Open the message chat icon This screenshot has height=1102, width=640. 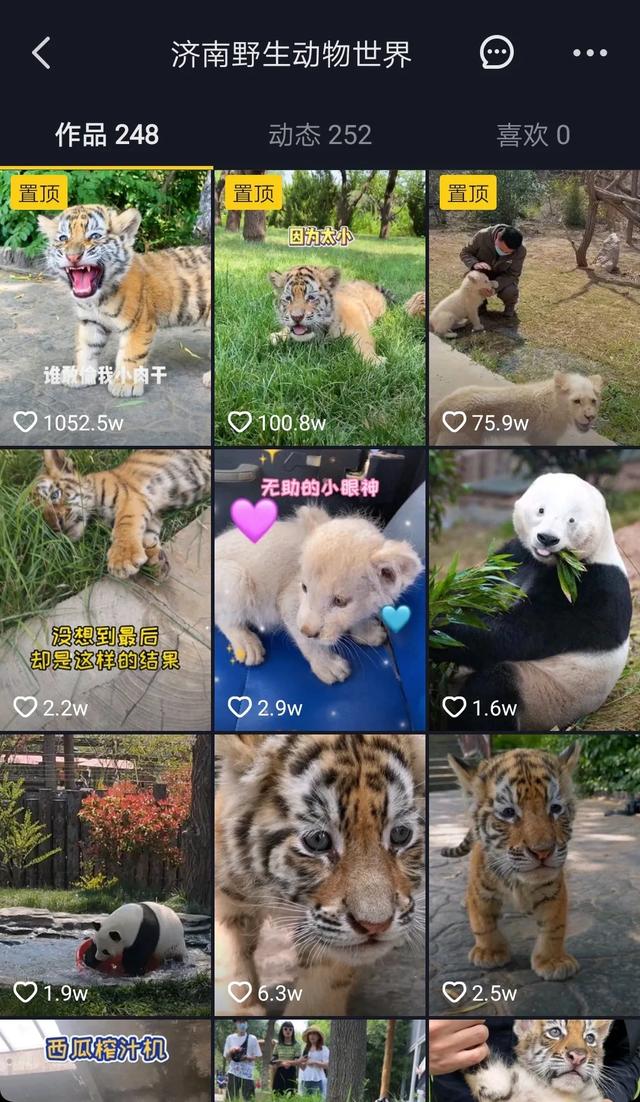tap(497, 53)
